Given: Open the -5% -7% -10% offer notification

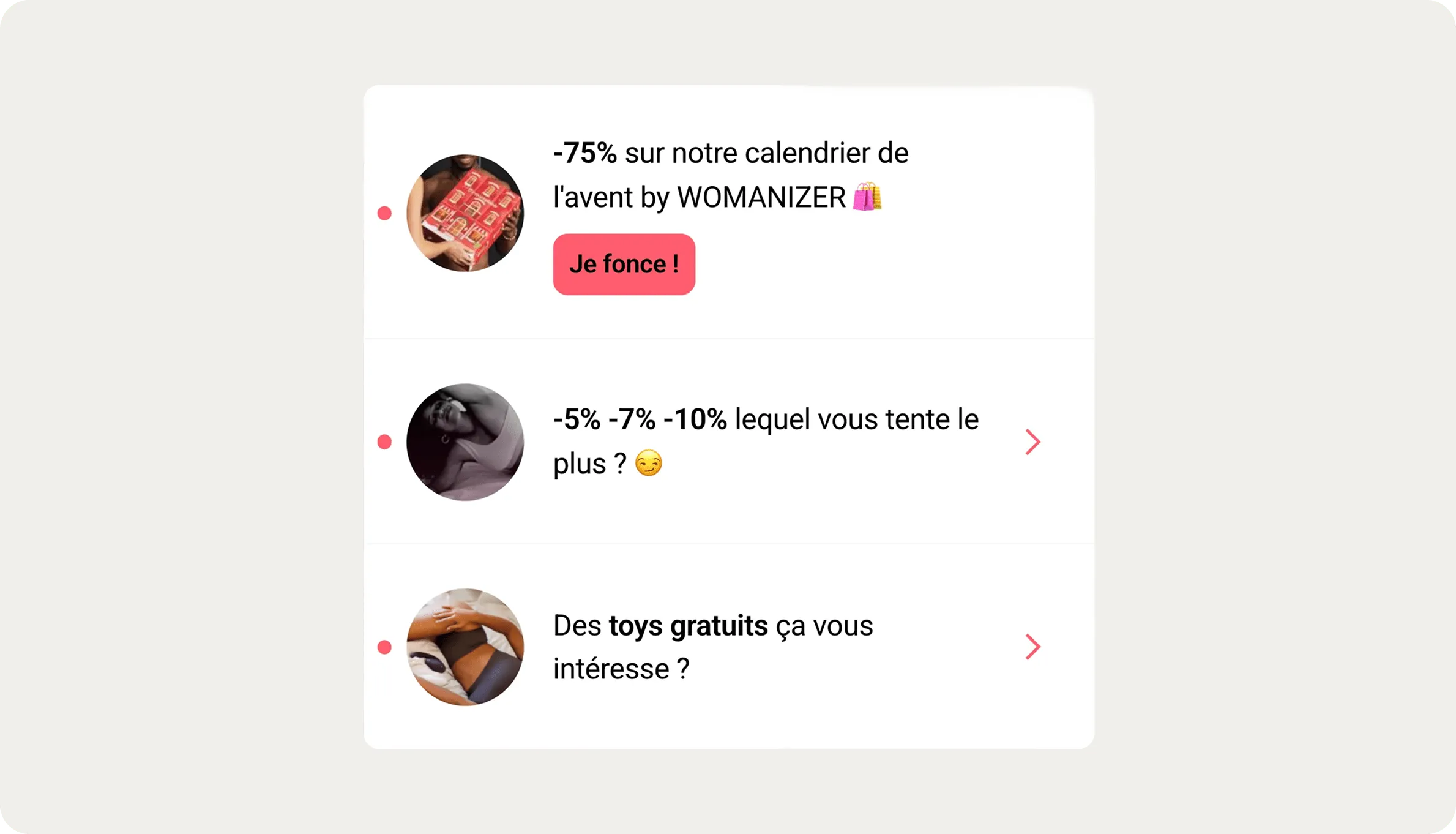Looking at the screenshot, I should coord(765,441).
